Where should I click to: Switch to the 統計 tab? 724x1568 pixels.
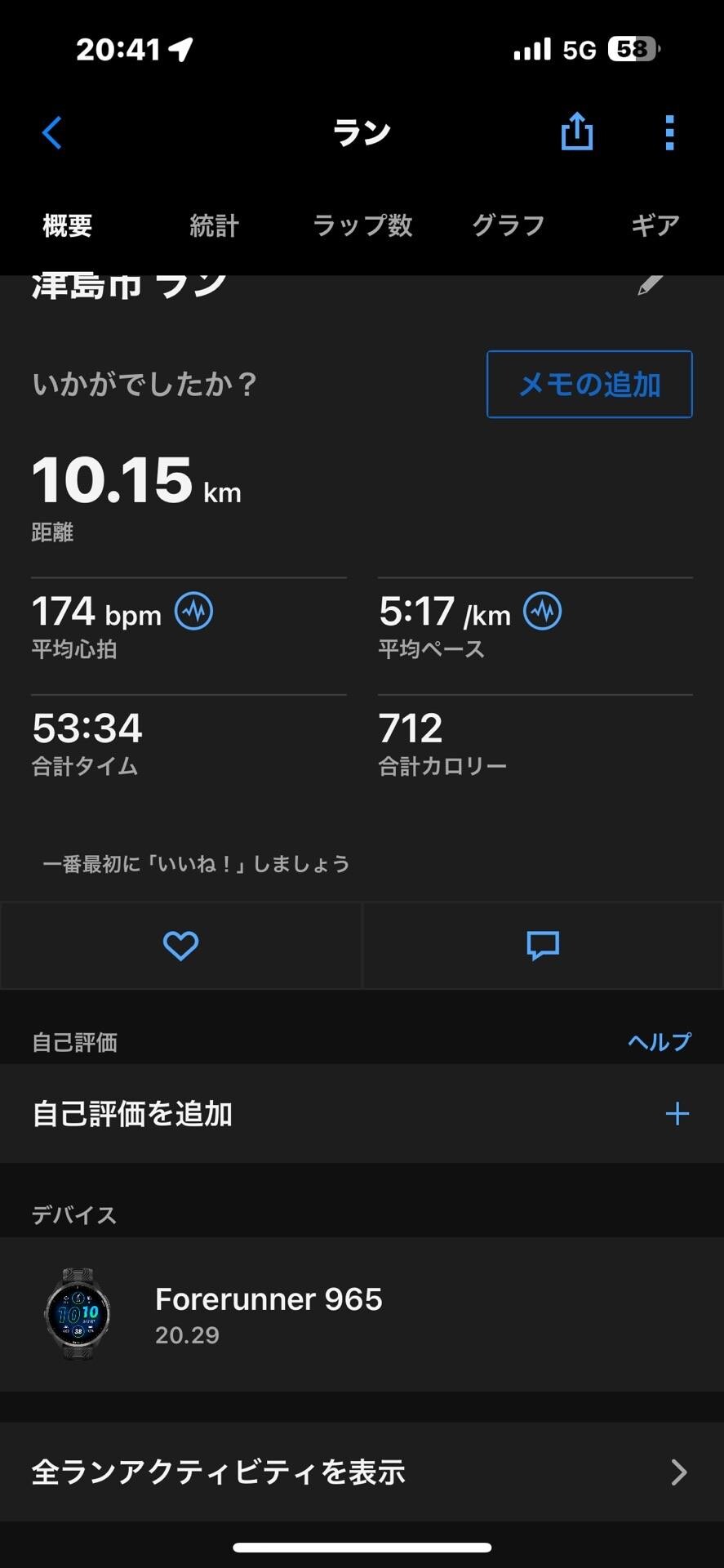coord(213,225)
